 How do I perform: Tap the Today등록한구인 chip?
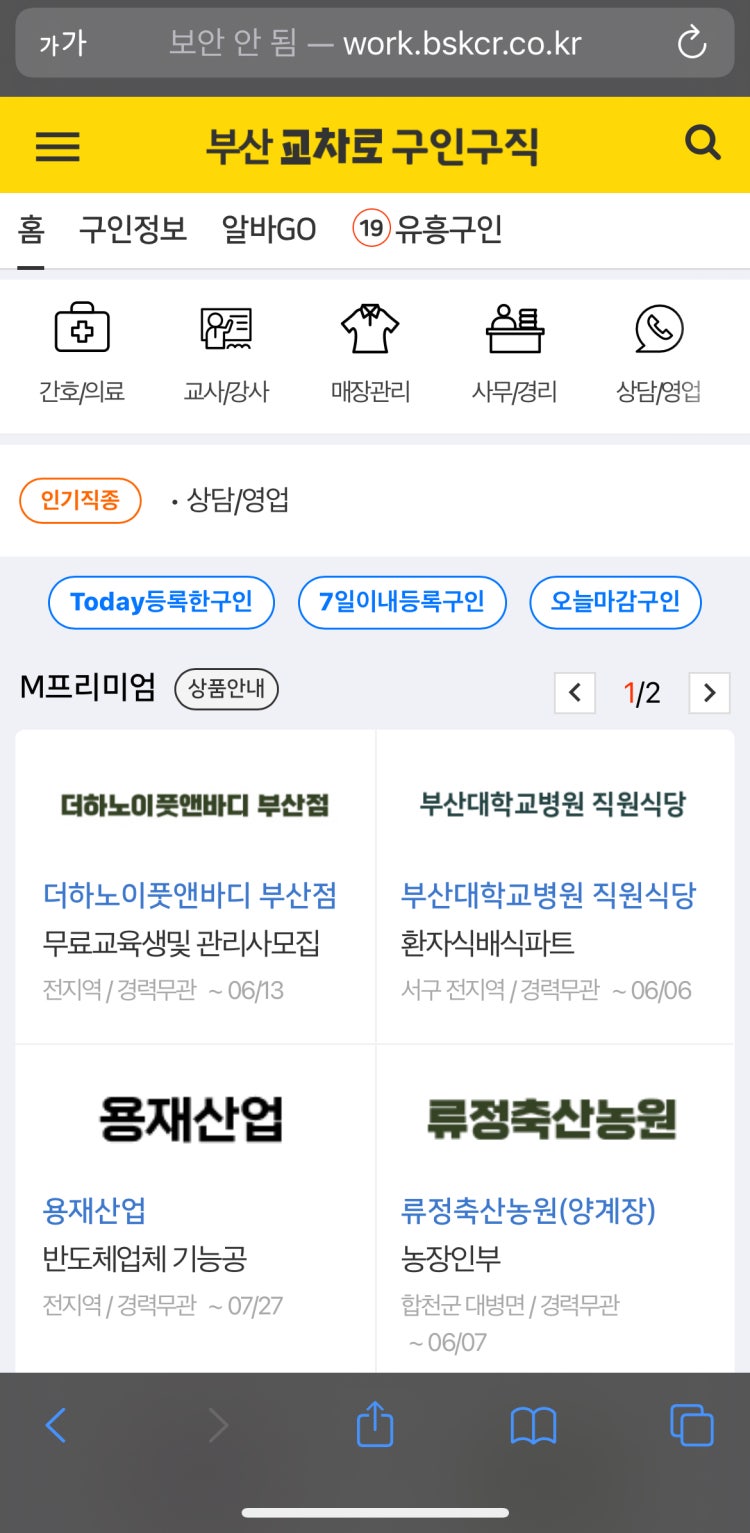click(161, 602)
